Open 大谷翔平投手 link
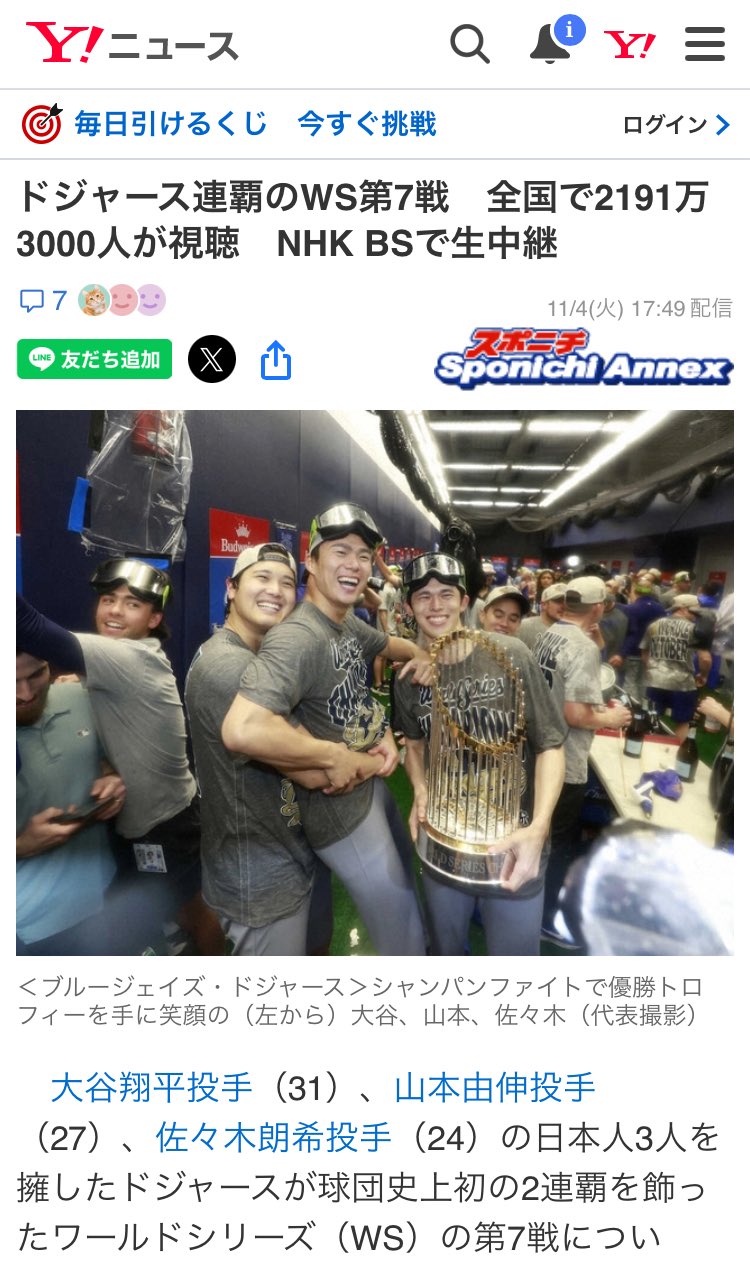 click(151, 1087)
